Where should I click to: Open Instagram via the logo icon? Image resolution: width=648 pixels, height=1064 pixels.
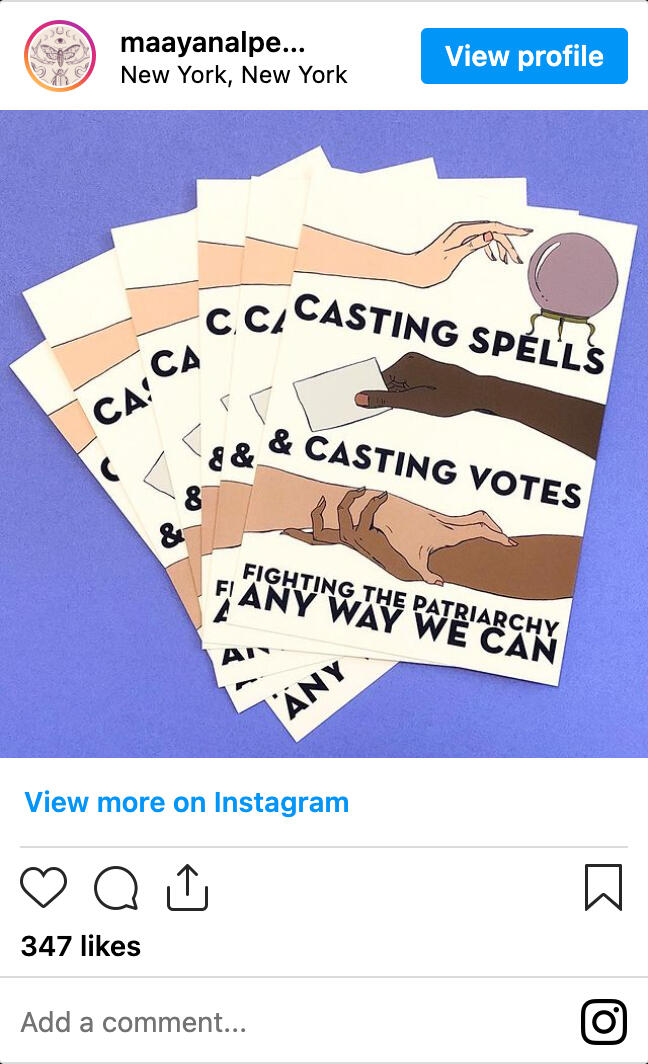(x=604, y=1022)
